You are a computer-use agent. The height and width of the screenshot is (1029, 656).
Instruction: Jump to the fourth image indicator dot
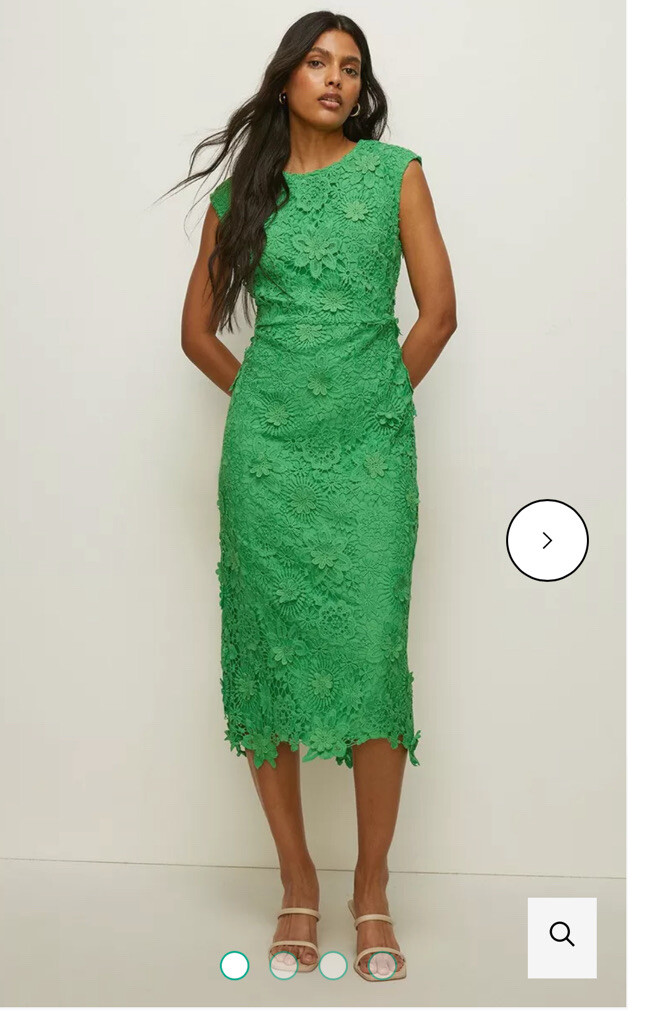tap(382, 965)
